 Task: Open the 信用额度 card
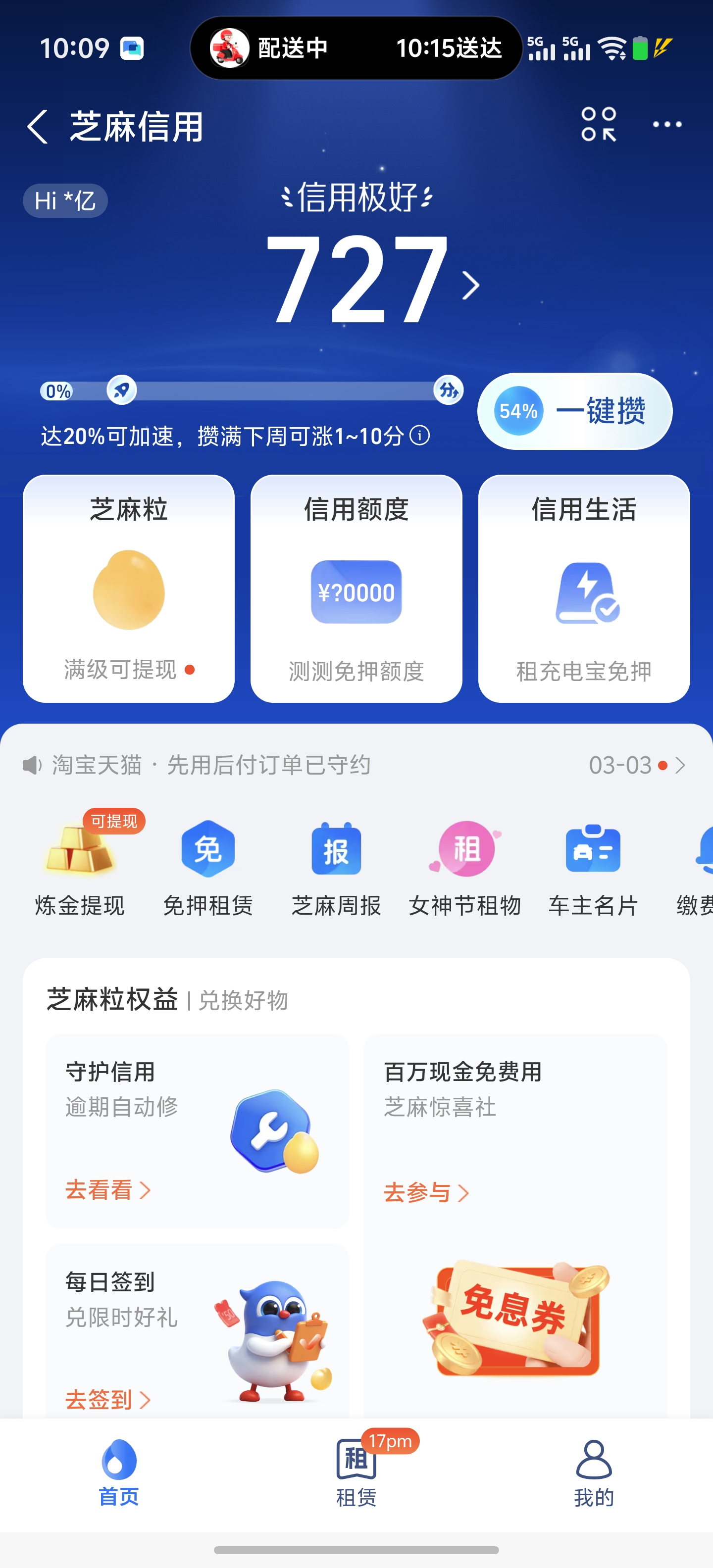tap(356, 588)
